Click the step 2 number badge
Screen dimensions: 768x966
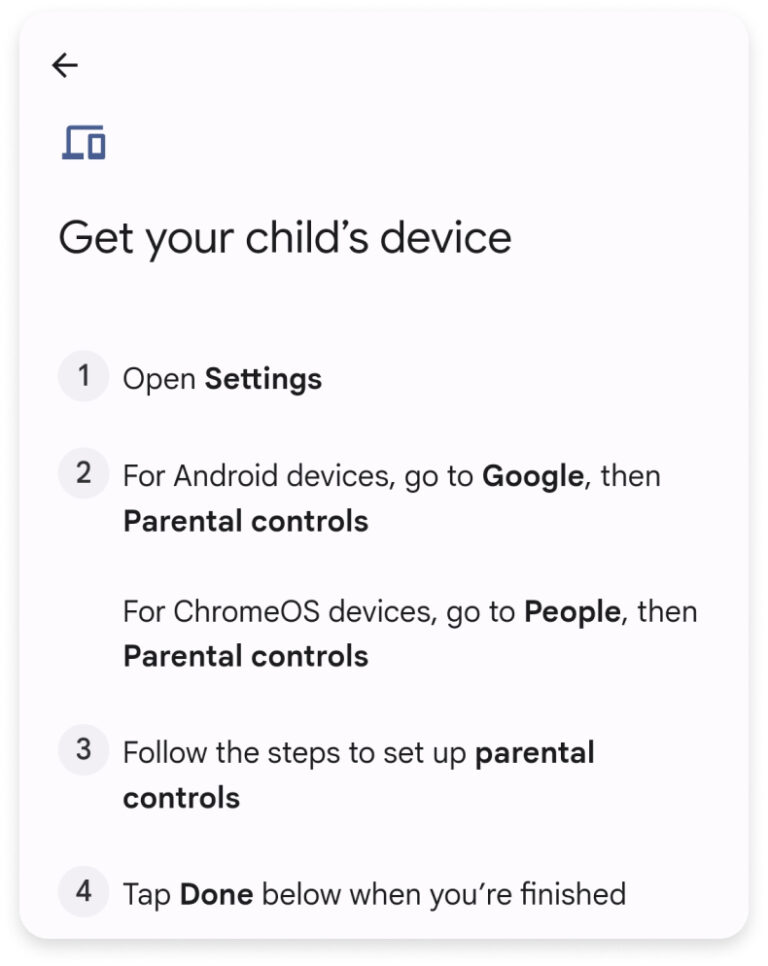pos(83,475)
